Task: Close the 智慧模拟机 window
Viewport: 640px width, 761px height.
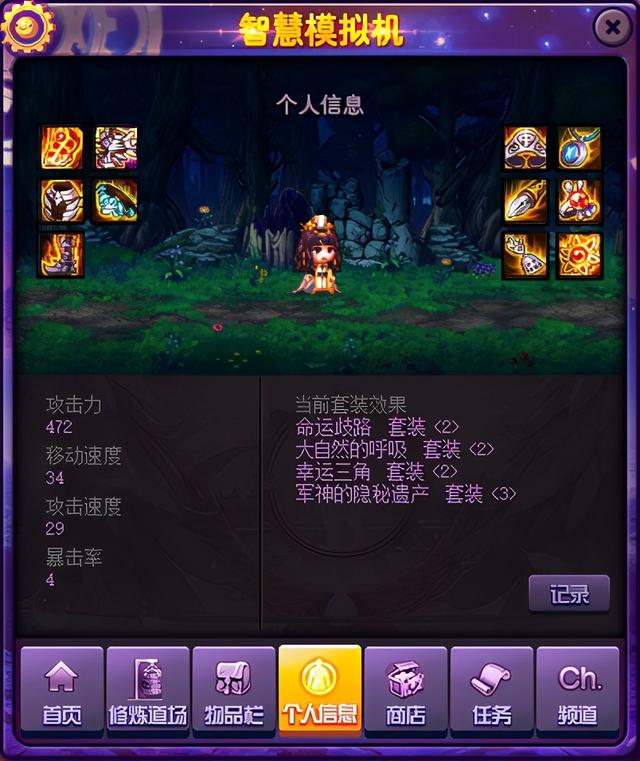Action: coord(611,29)
